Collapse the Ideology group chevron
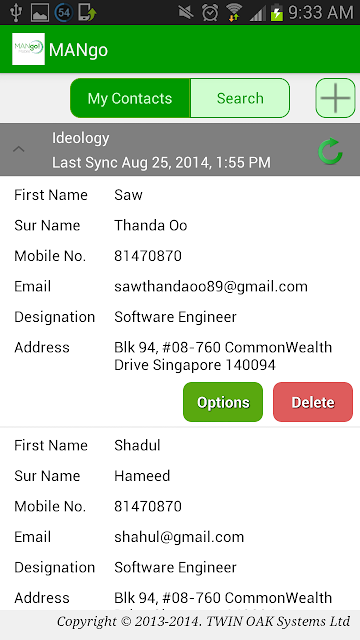Image resolution: width=360 pixels, height=640 pixels. coord(18,149)
